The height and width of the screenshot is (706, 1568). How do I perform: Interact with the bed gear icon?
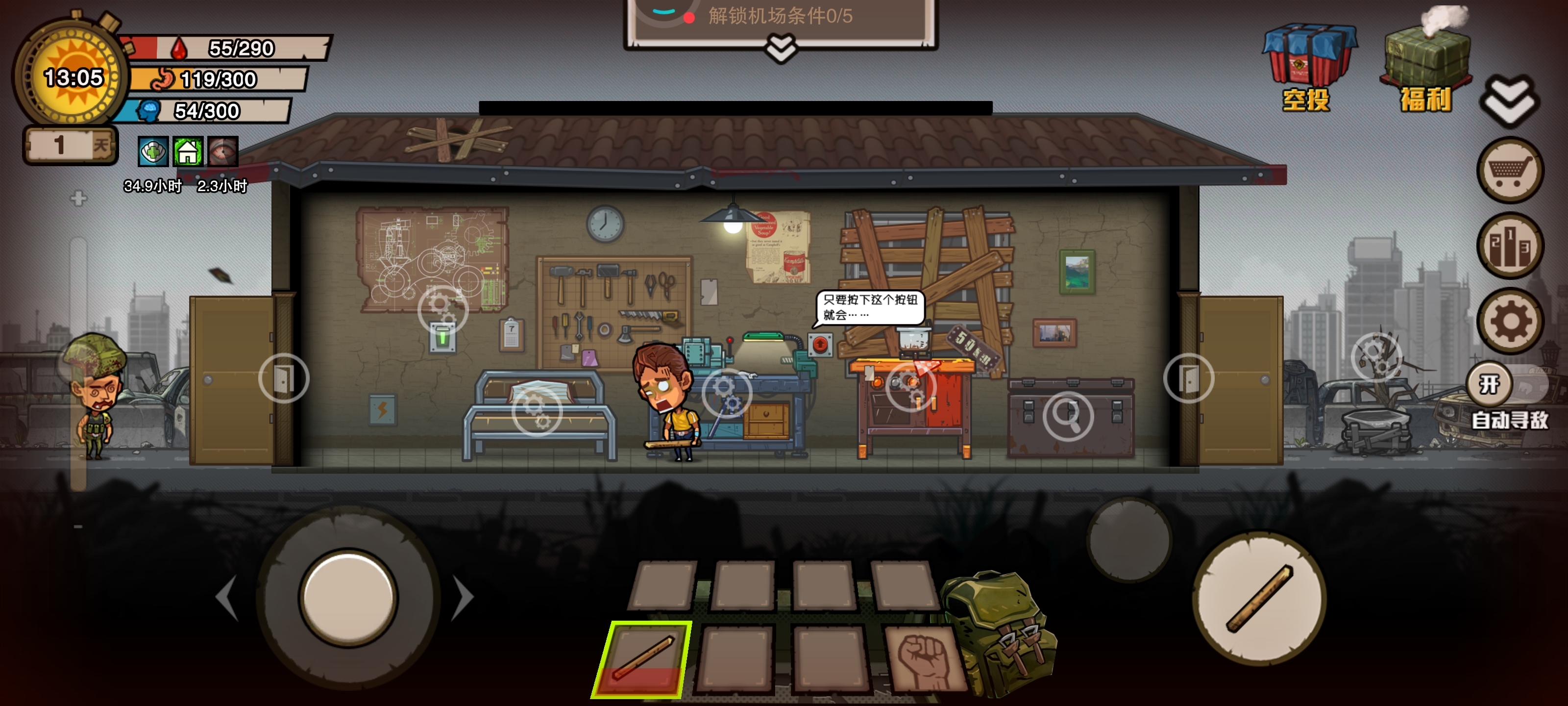pyautogui.click(x=536, y=411)
